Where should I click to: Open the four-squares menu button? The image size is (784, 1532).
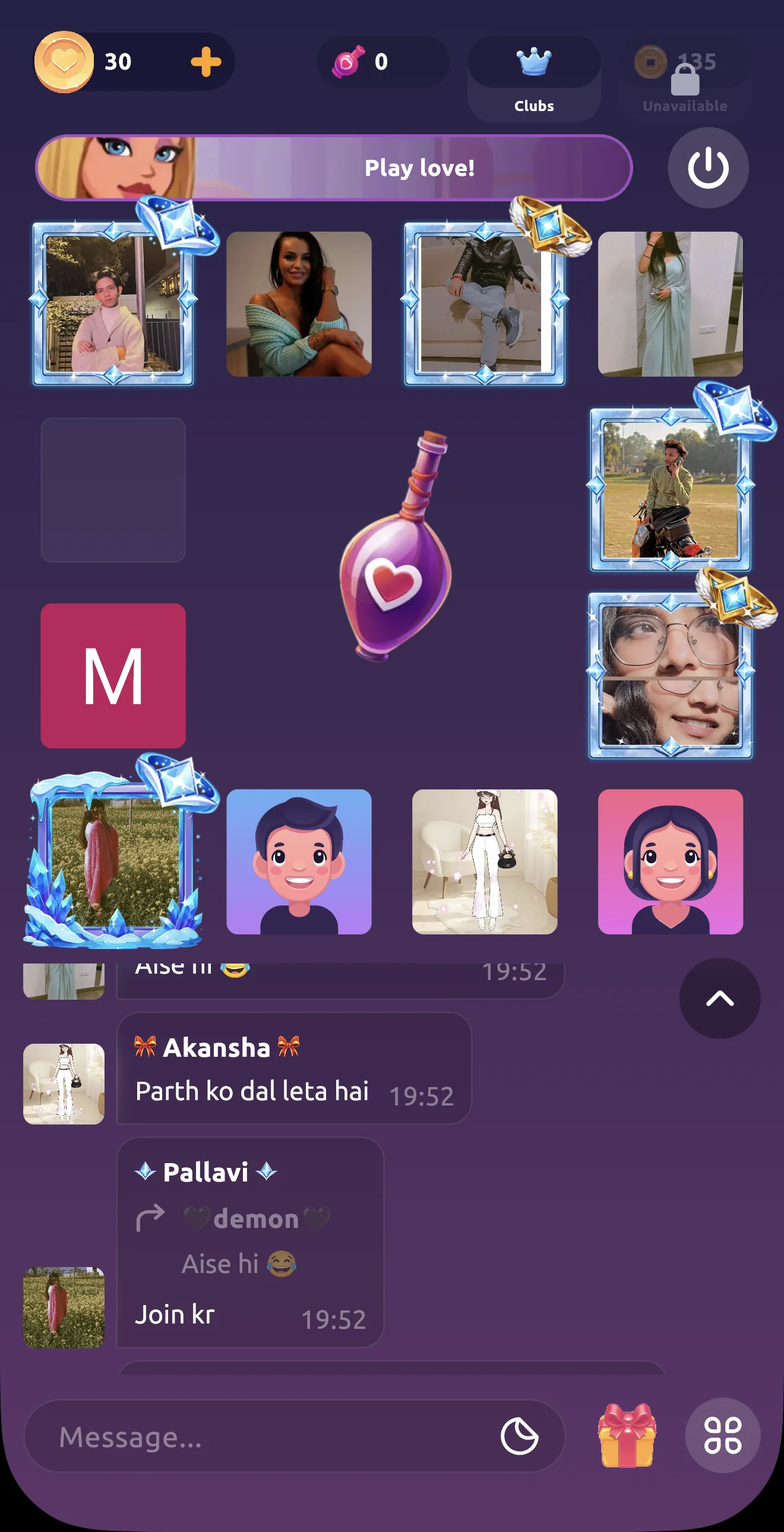[723, 1436]
